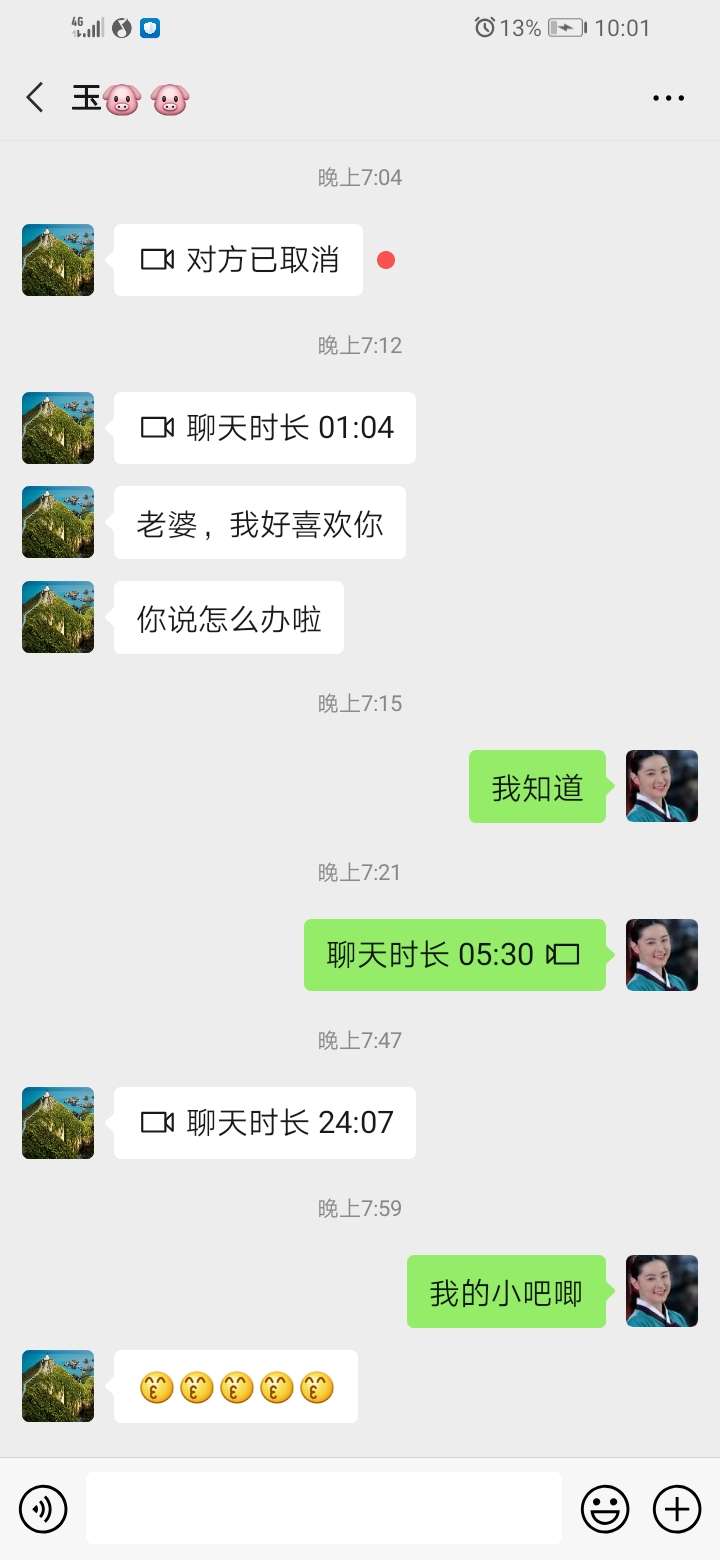Open contact avatar next to 老婆，我好喜欢你
Image resolution: width=720 pixels, height=1560 pixels.
click(57, 521)
